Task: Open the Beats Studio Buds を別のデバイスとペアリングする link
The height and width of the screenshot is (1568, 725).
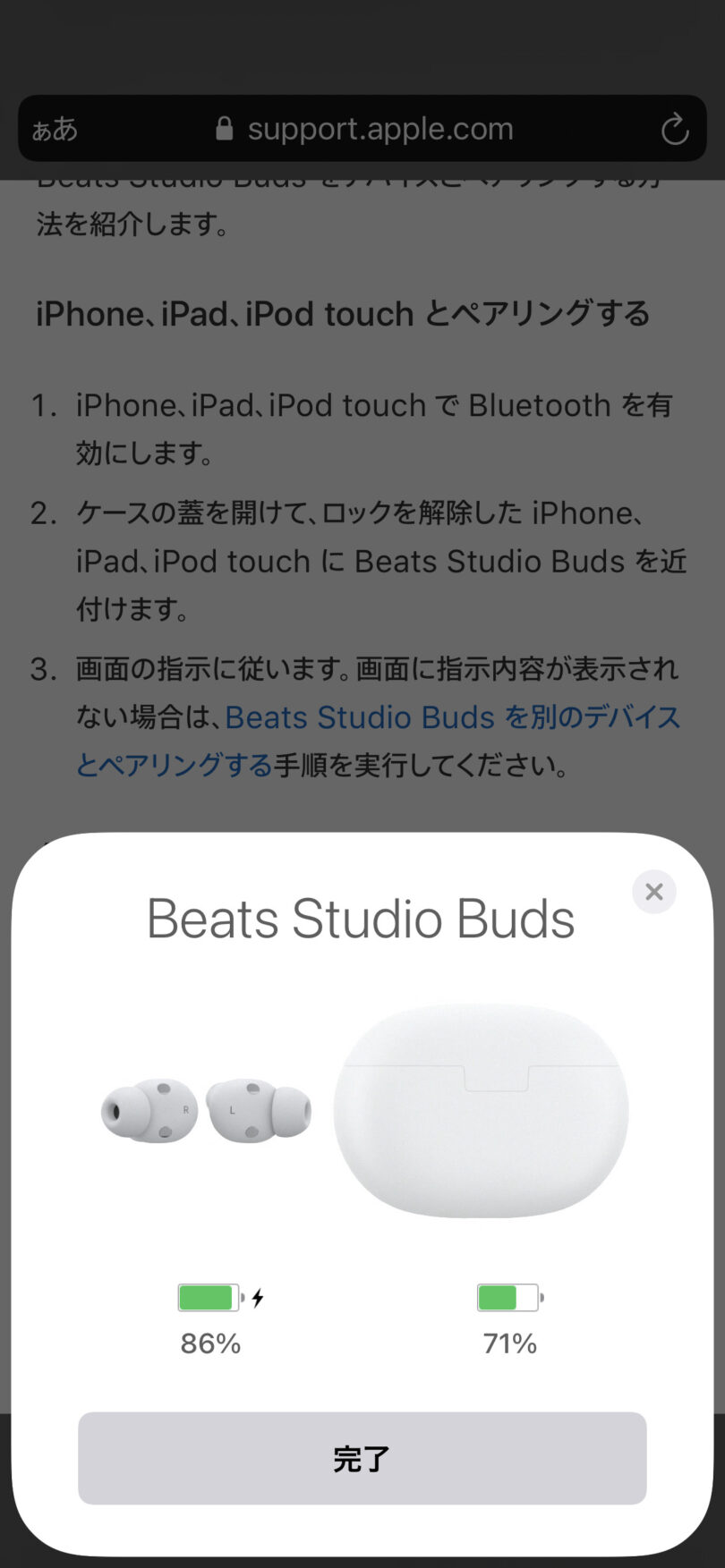Action: pos(452,717)
